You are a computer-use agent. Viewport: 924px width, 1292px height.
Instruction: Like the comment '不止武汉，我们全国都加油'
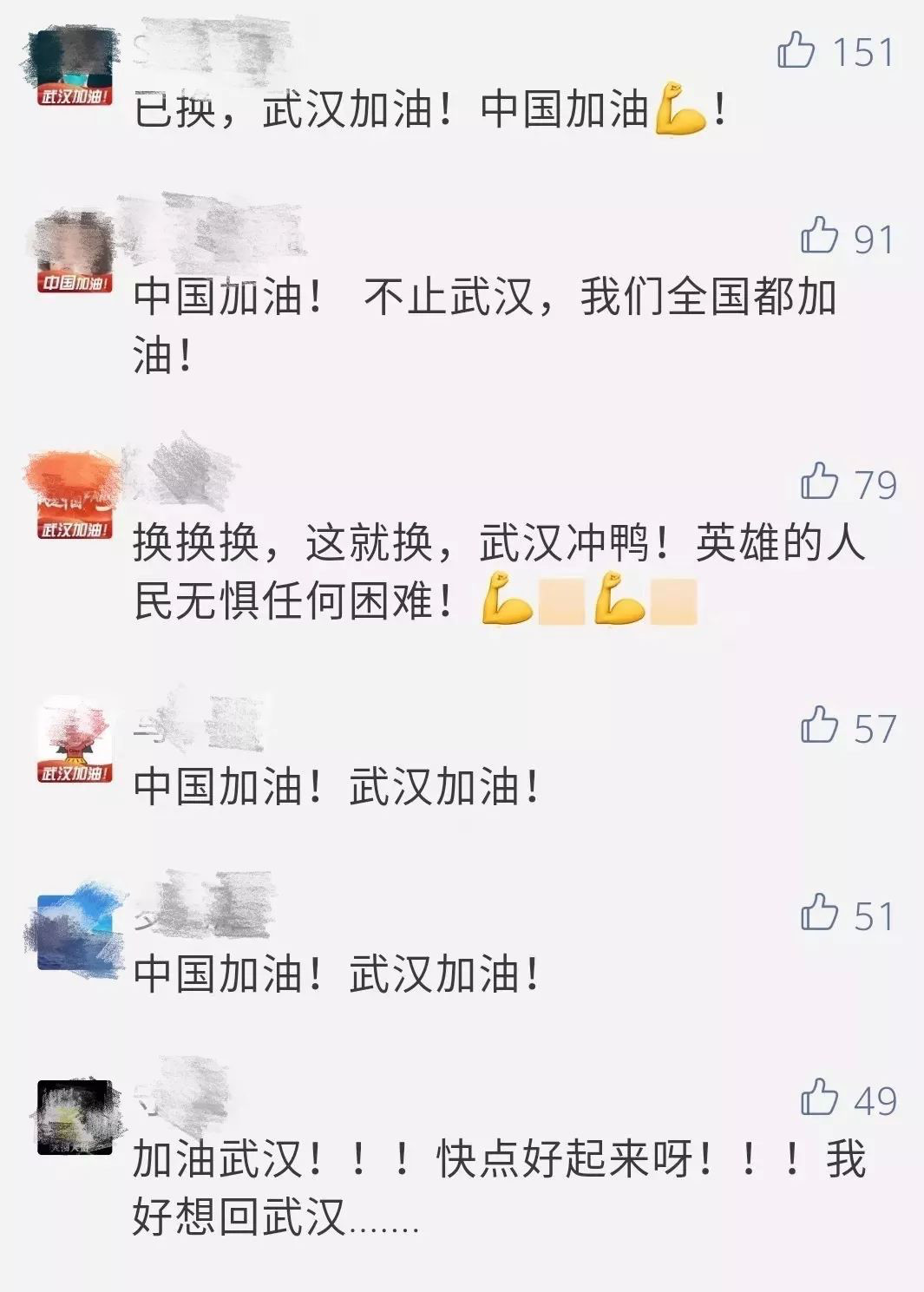click(819, 236)
